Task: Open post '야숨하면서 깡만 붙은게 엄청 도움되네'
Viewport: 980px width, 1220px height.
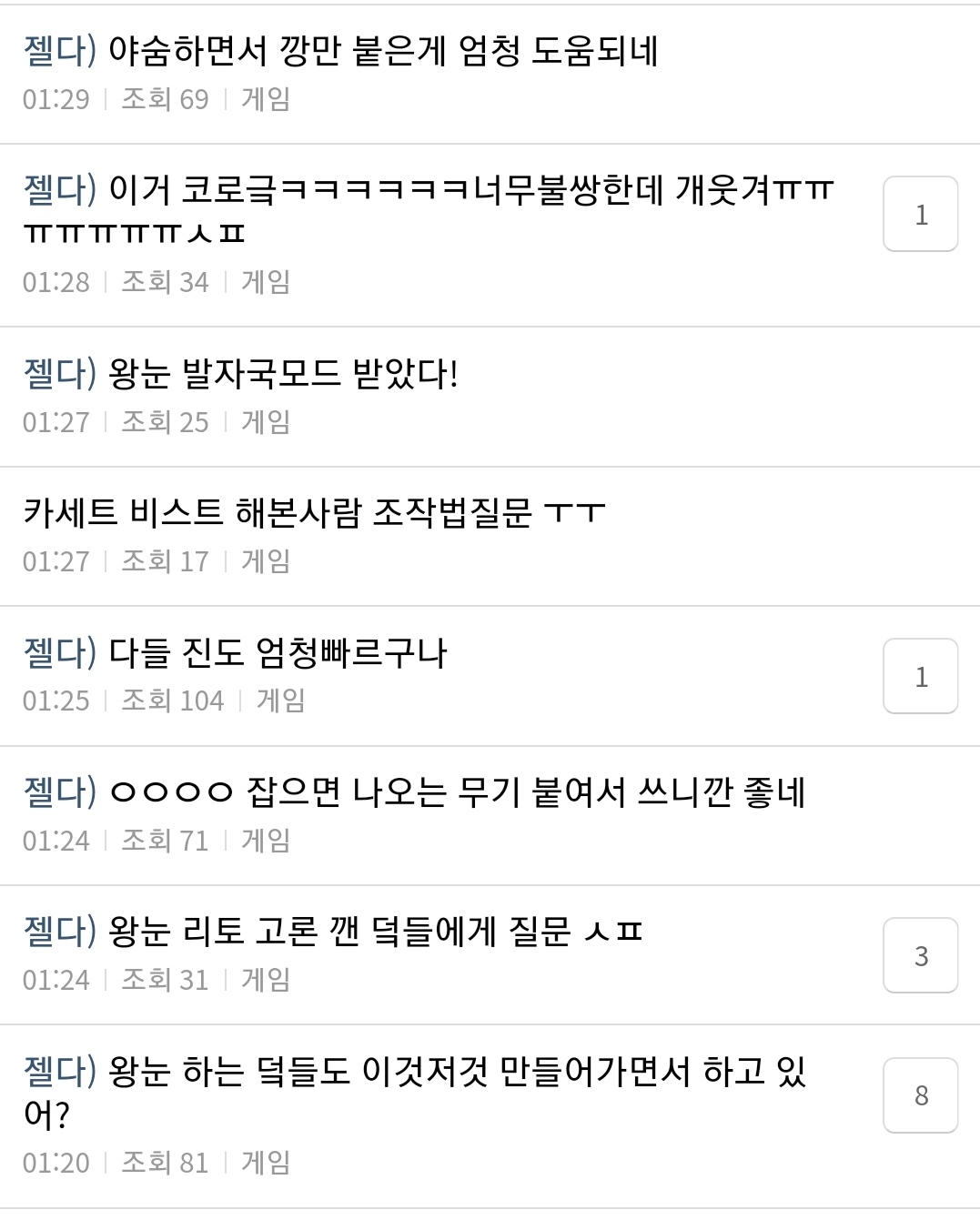Action: (x=339, y=51)
